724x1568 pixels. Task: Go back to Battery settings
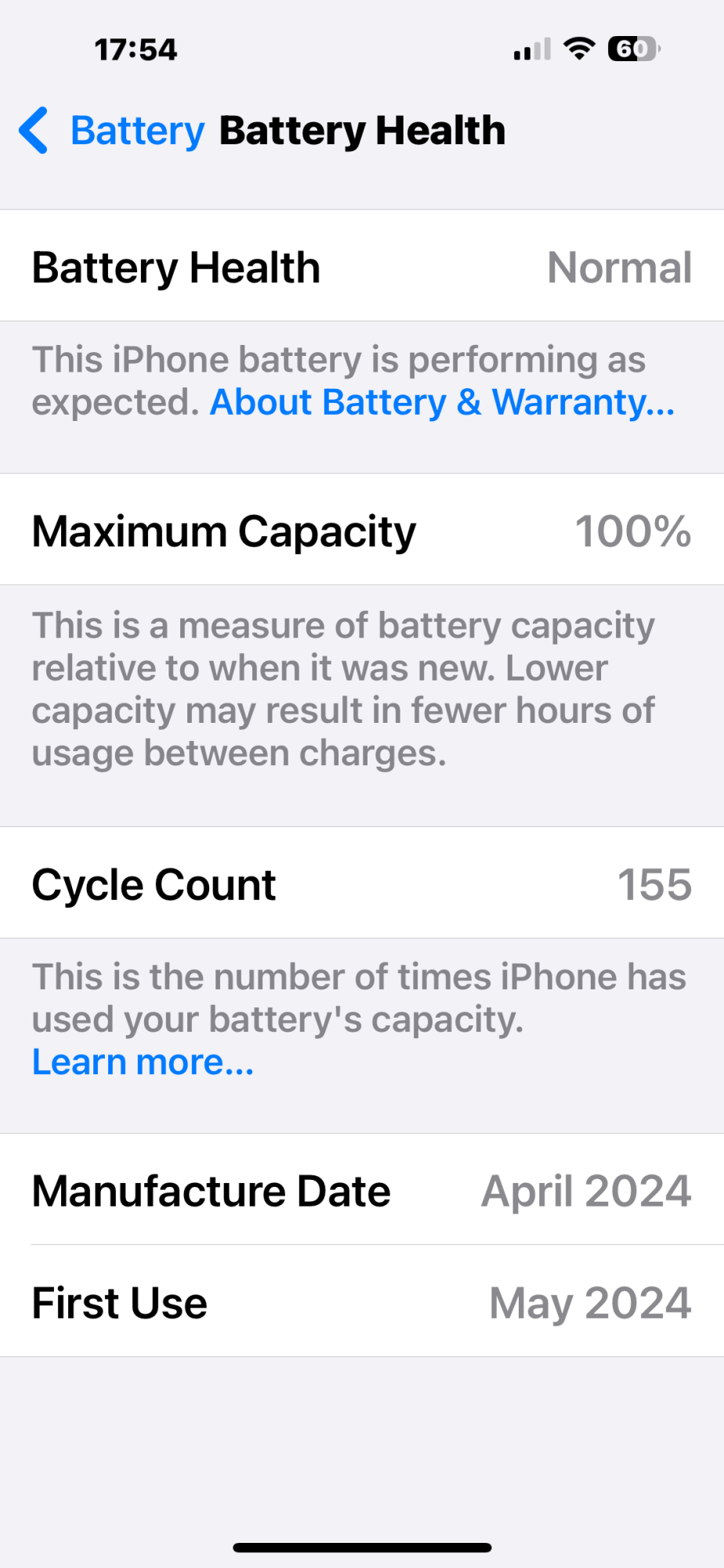click(111, 130)
